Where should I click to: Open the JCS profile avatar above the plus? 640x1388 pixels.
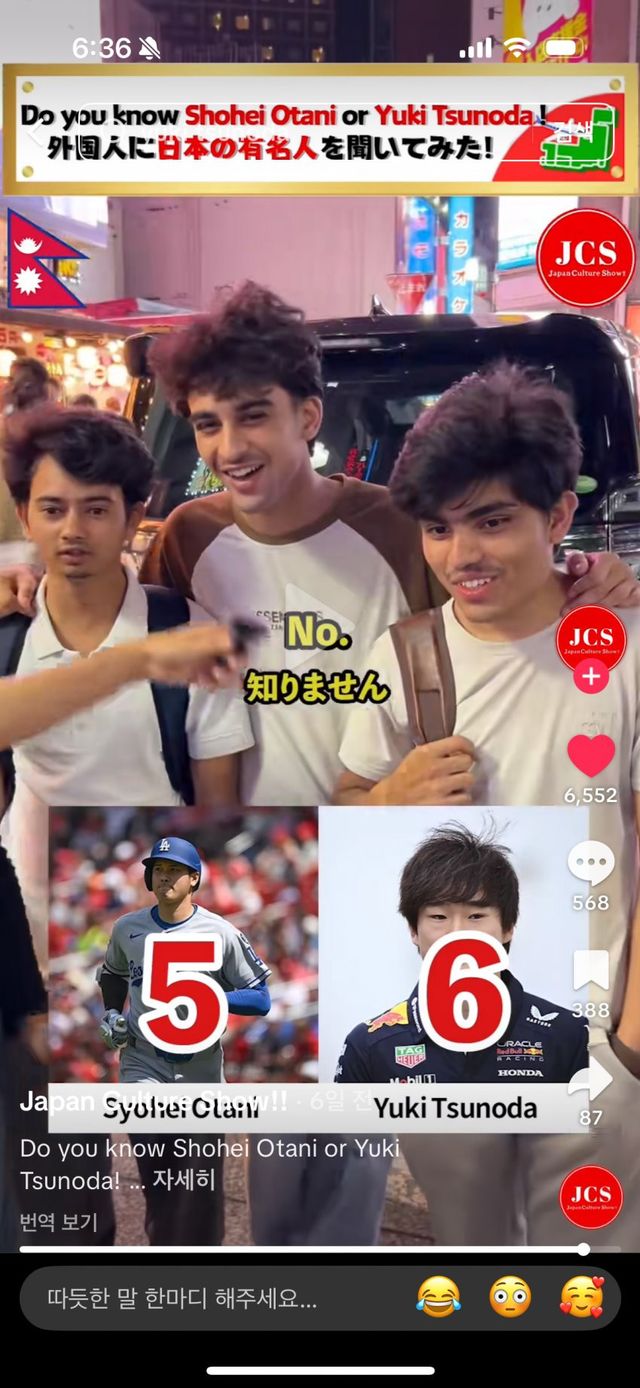coord(591,638)
